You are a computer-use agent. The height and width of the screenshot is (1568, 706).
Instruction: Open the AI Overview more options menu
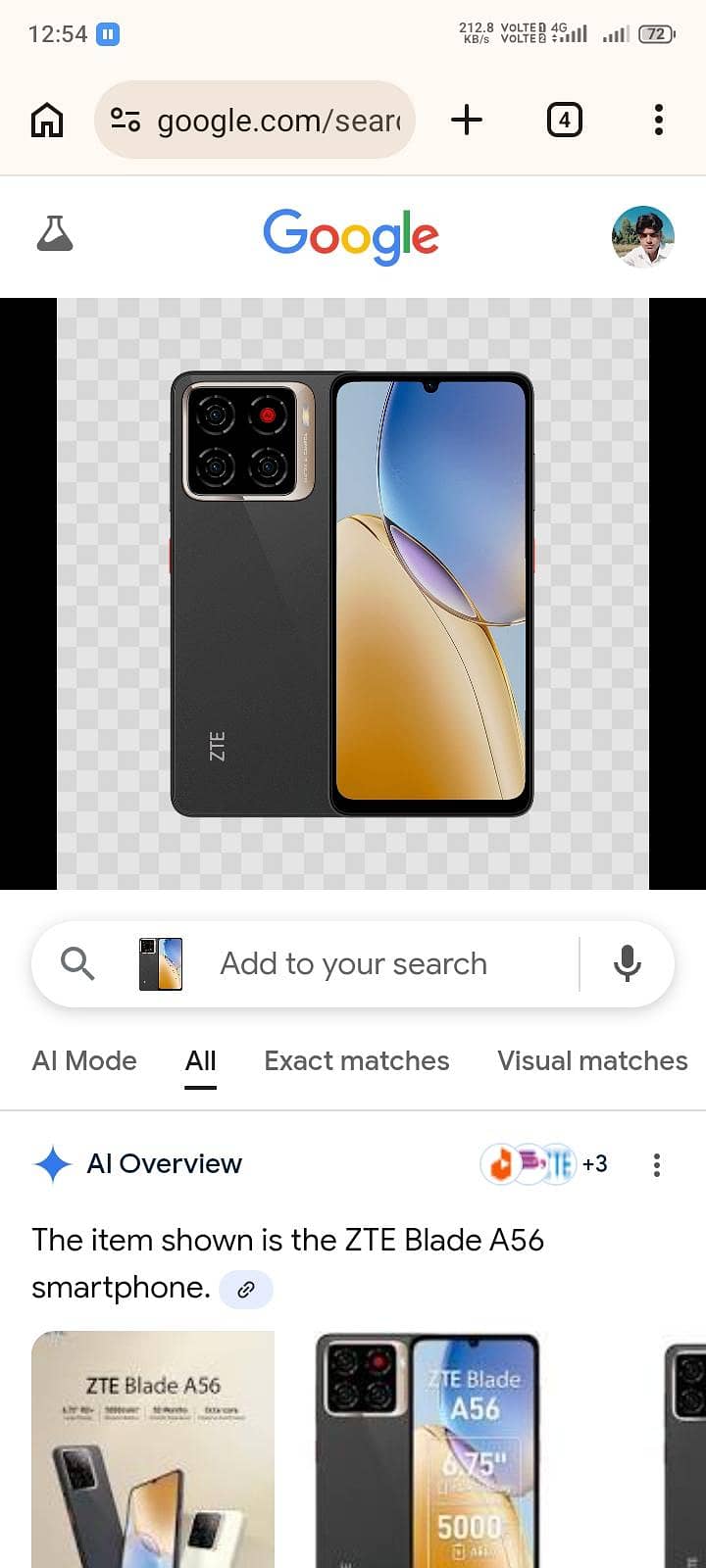point(656,1164)
